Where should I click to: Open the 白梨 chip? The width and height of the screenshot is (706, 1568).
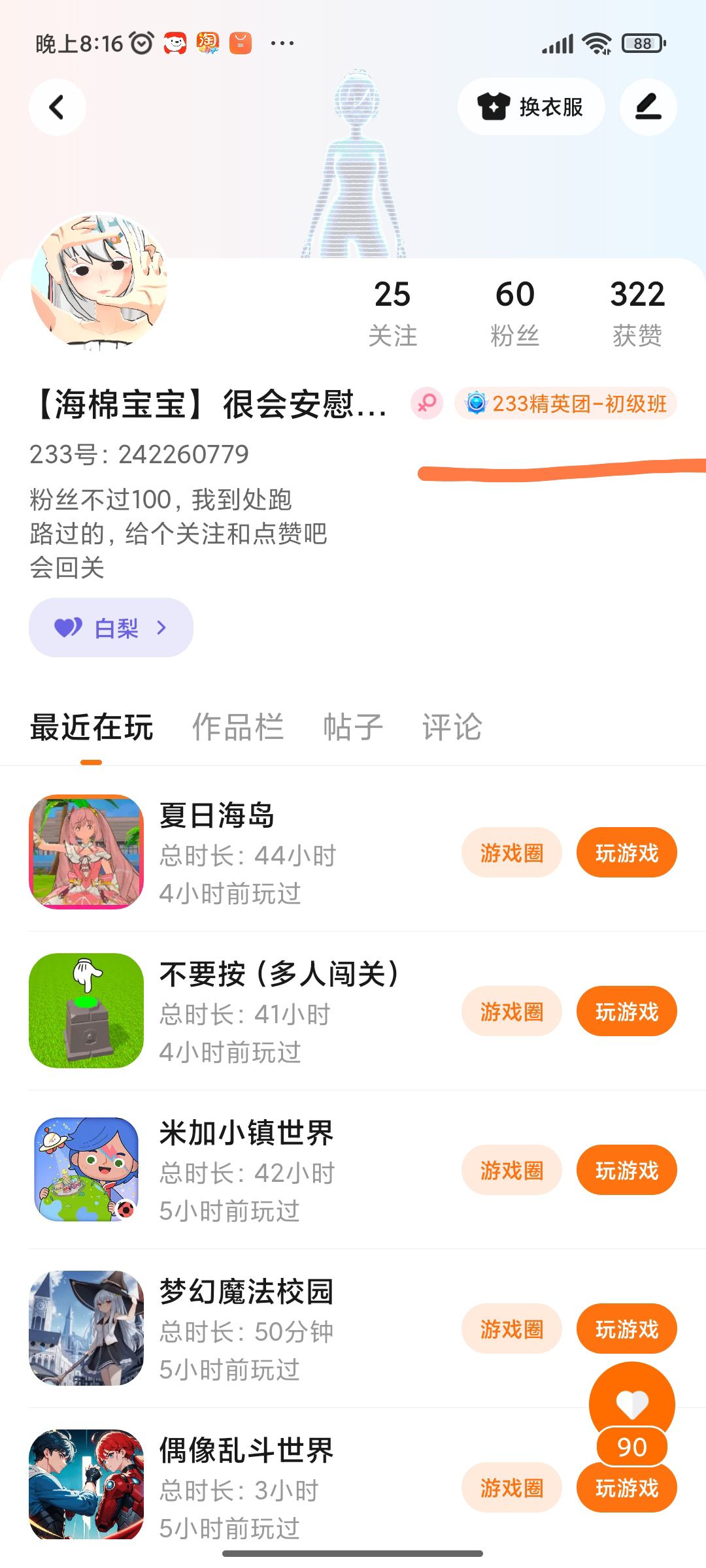pyautogui.click(x=111, y=628)
